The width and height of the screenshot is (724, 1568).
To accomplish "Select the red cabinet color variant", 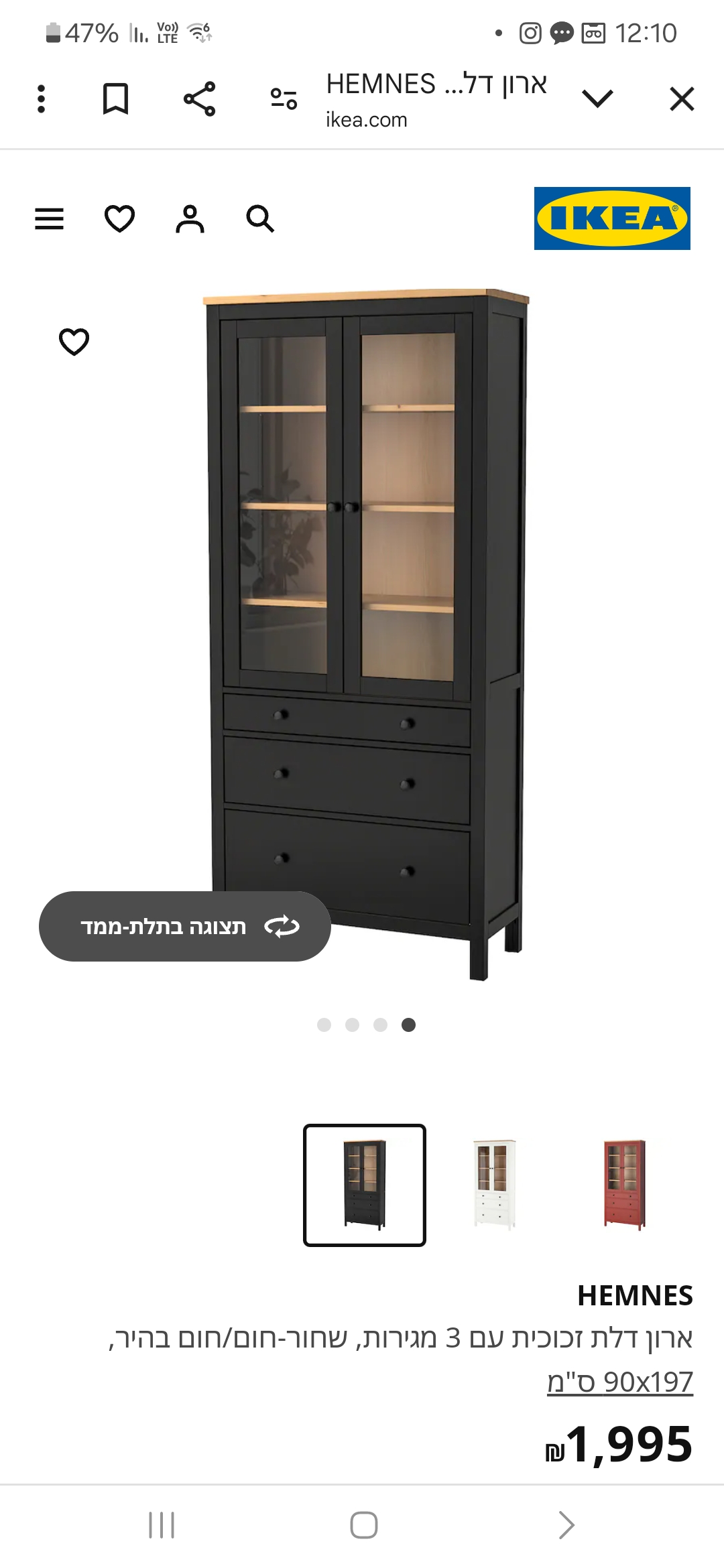I will [x=625, y=1185].
